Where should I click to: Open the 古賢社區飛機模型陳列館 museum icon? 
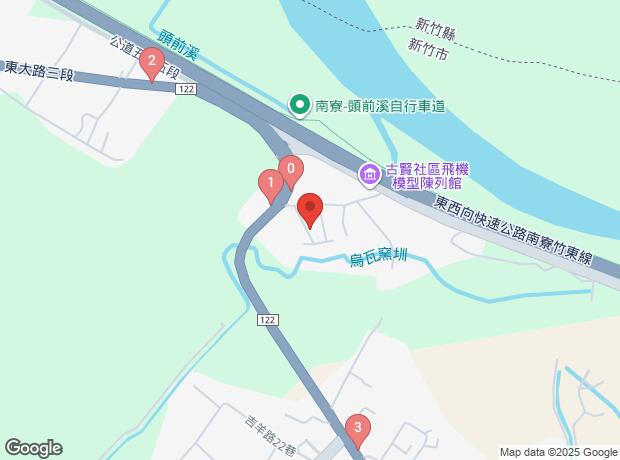(370, 176)
